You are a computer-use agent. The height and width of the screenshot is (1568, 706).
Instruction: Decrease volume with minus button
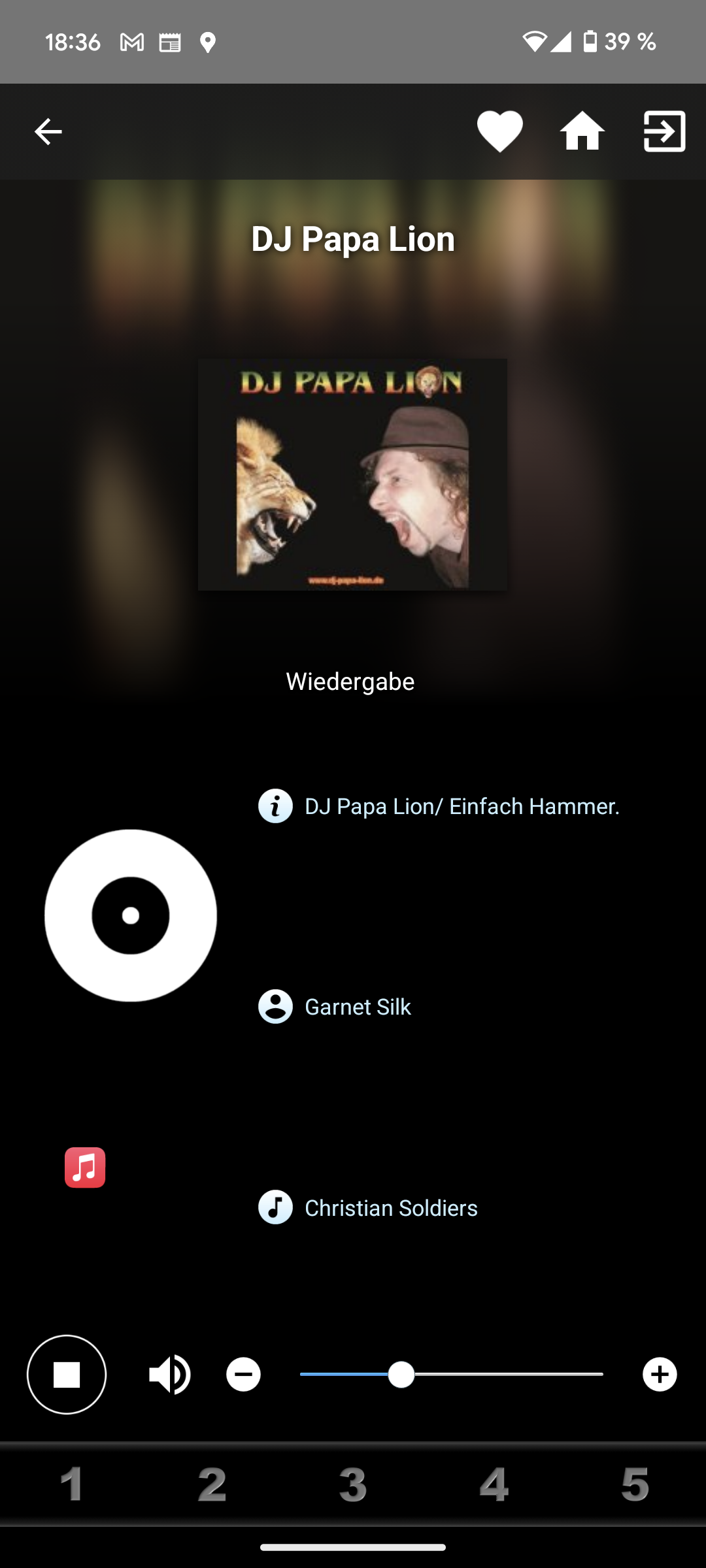[243, 1375]
